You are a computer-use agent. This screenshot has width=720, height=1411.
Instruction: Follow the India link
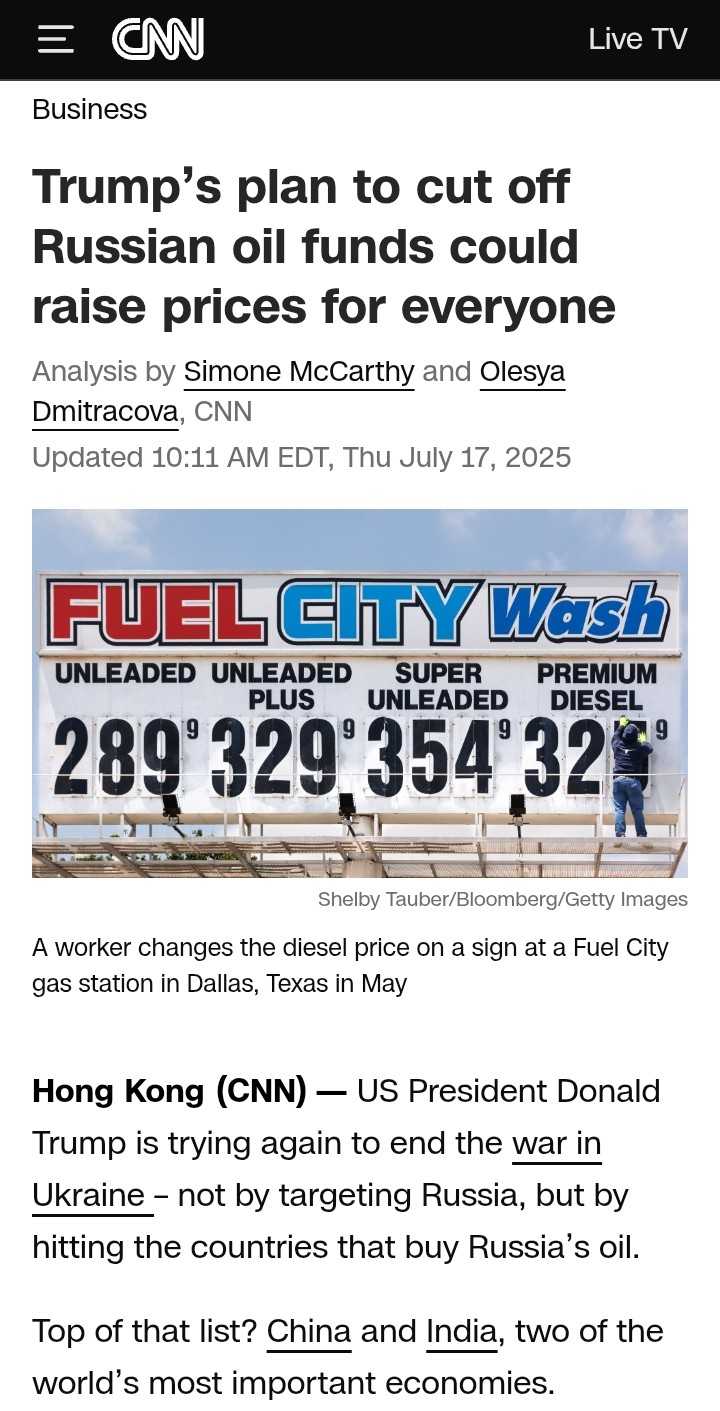coord(461,1331)
